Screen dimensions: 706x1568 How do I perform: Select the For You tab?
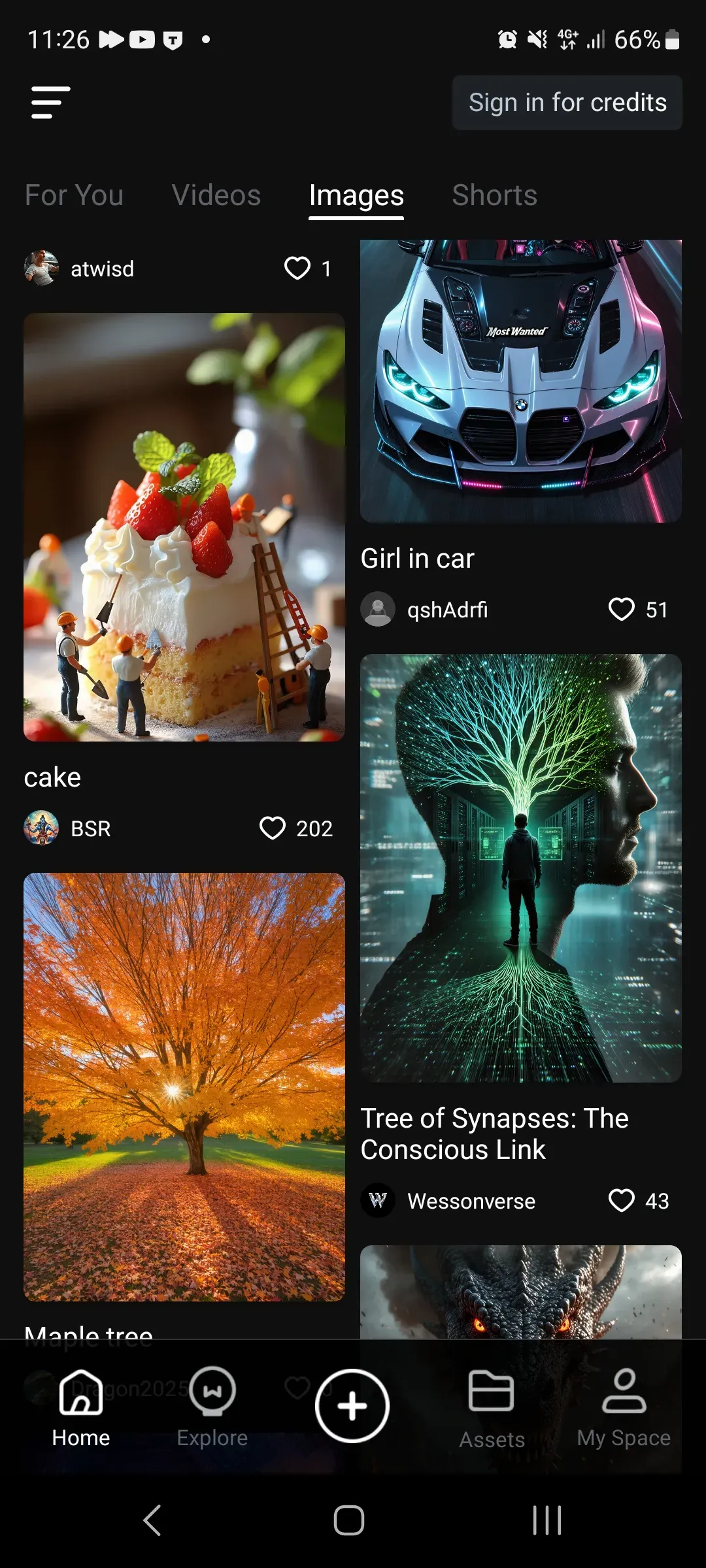73,195
